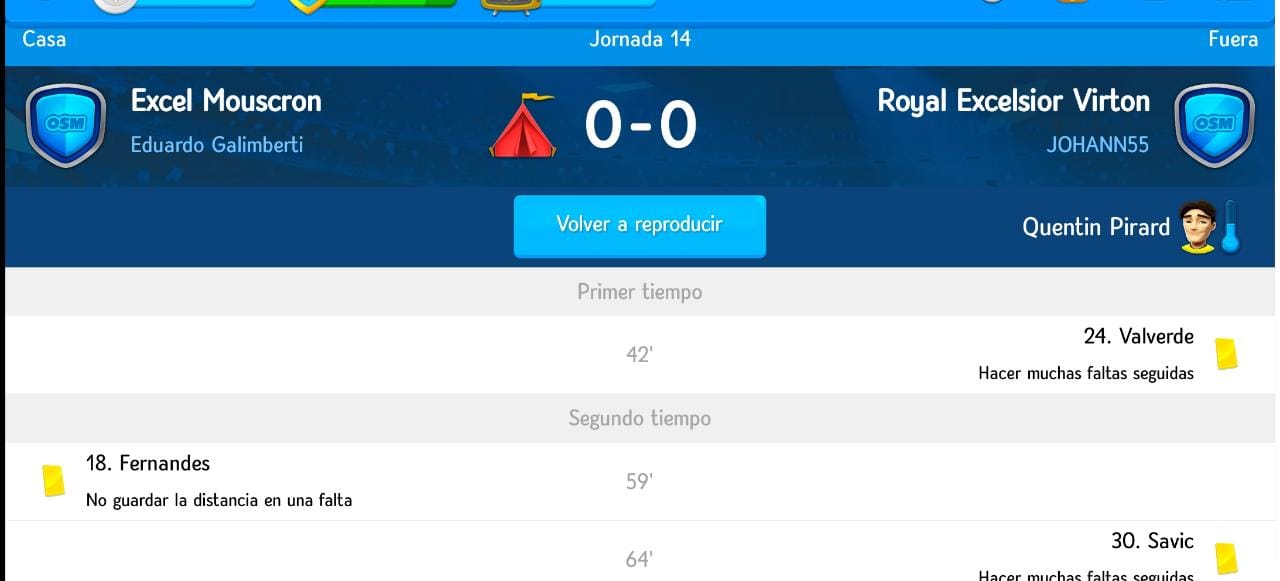Image resolution: width=1280 pixels, height=581 pixels.
Task: View the Royal Excelsior Virton team crest
Action: [1214, 124]
